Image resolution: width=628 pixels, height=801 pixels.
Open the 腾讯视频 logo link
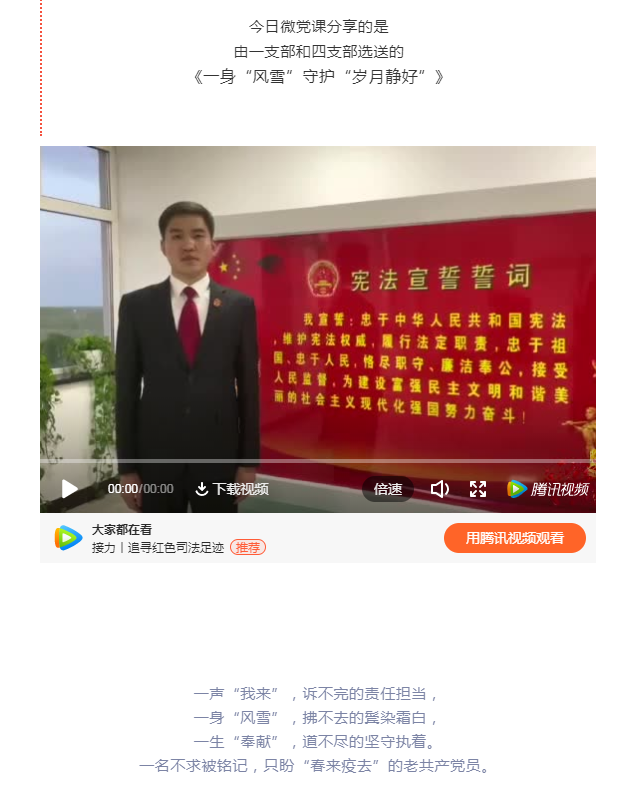point(547,489)
